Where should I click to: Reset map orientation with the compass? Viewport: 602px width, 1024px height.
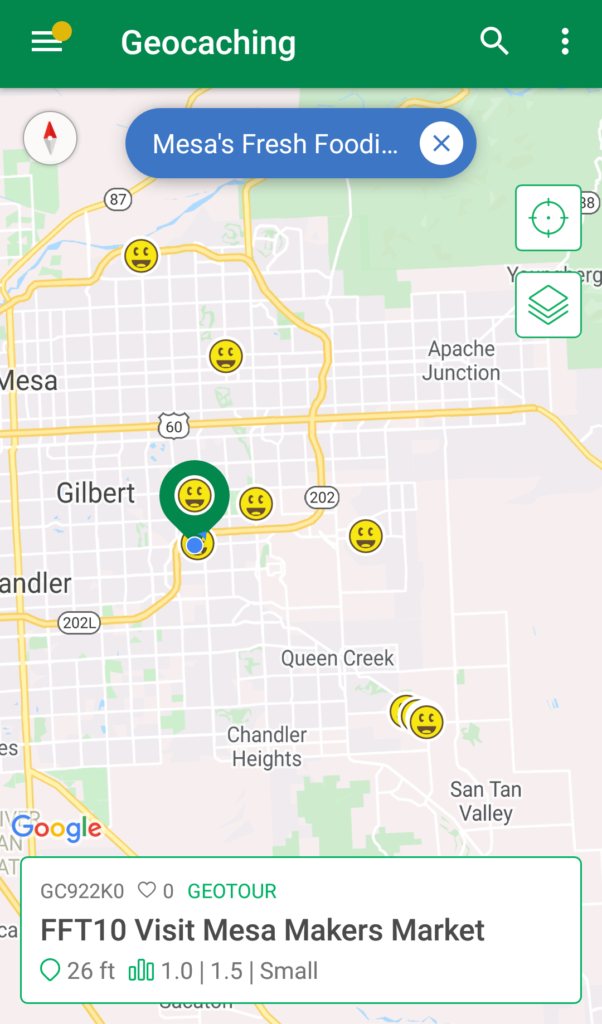point(50,138)
